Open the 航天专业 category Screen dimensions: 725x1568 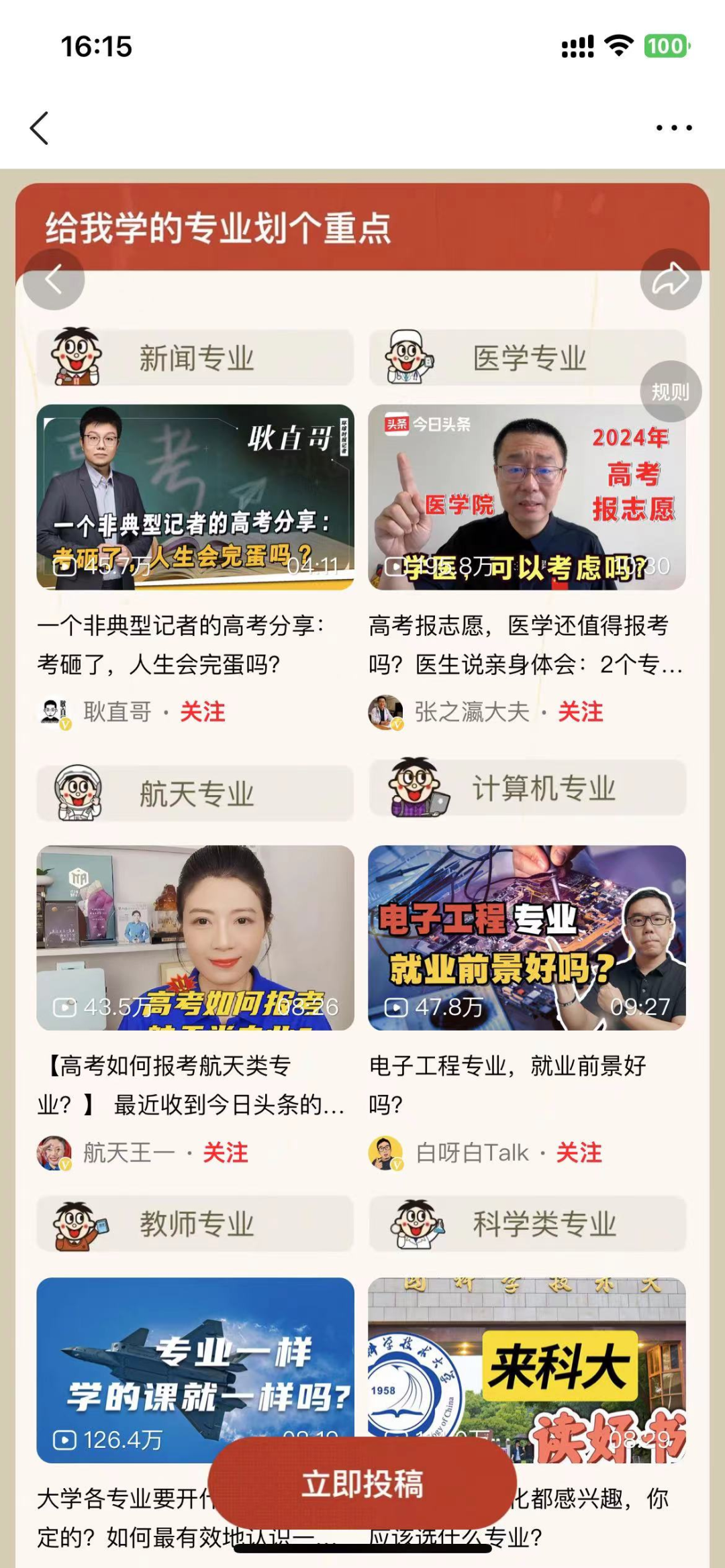(x=195, y=794)
